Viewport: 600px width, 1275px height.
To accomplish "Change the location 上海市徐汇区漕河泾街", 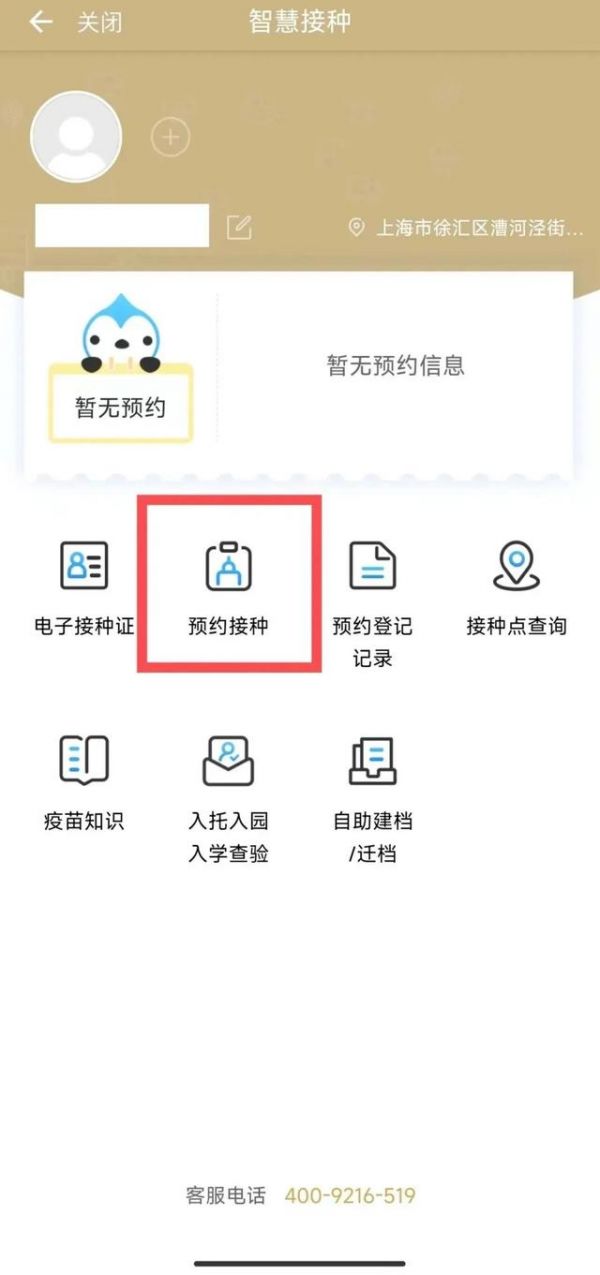I will pos(467,228).
